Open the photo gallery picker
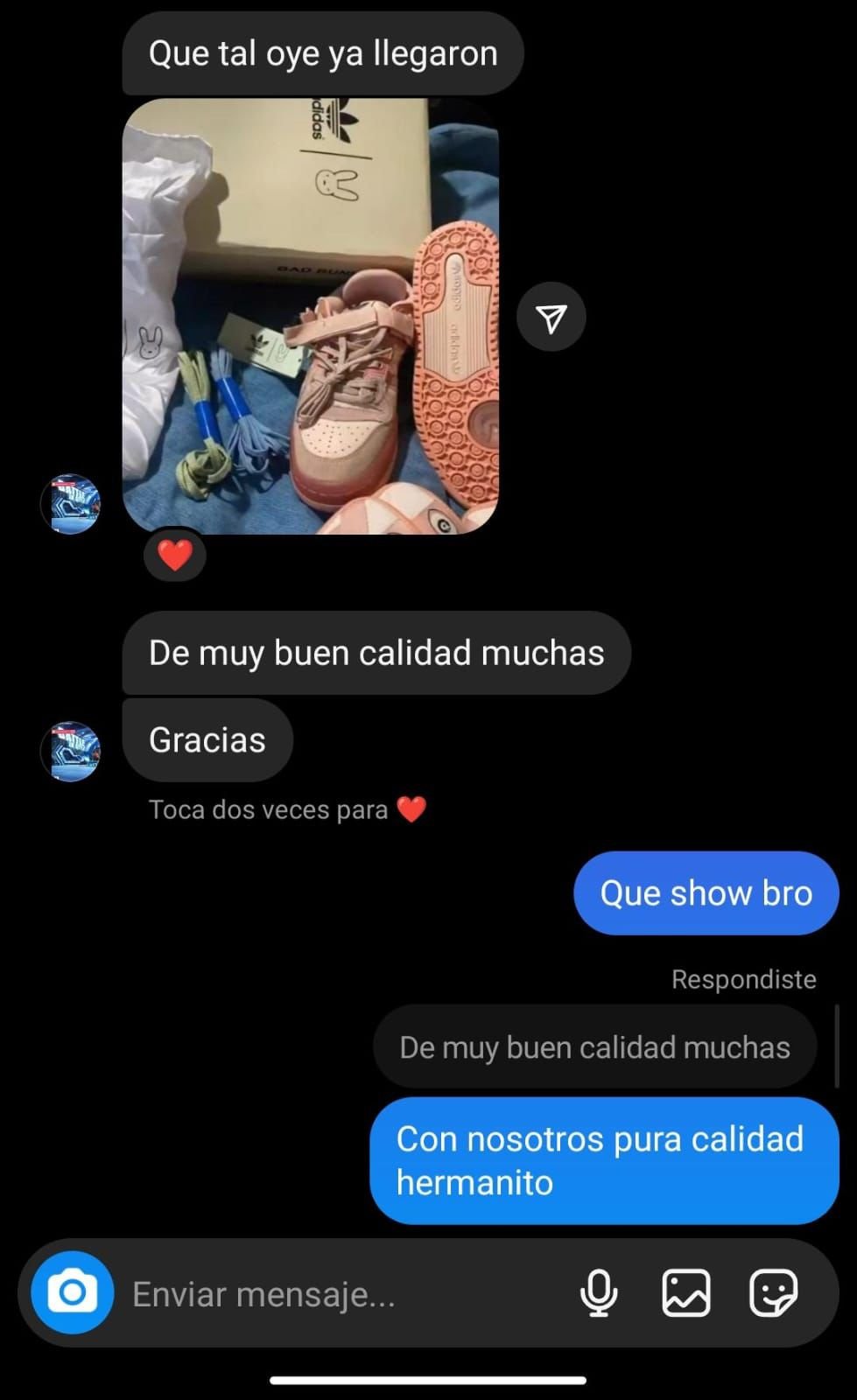Viewport: 857px width, 1400px height. pyautogui.click(x=685, y=1292)
